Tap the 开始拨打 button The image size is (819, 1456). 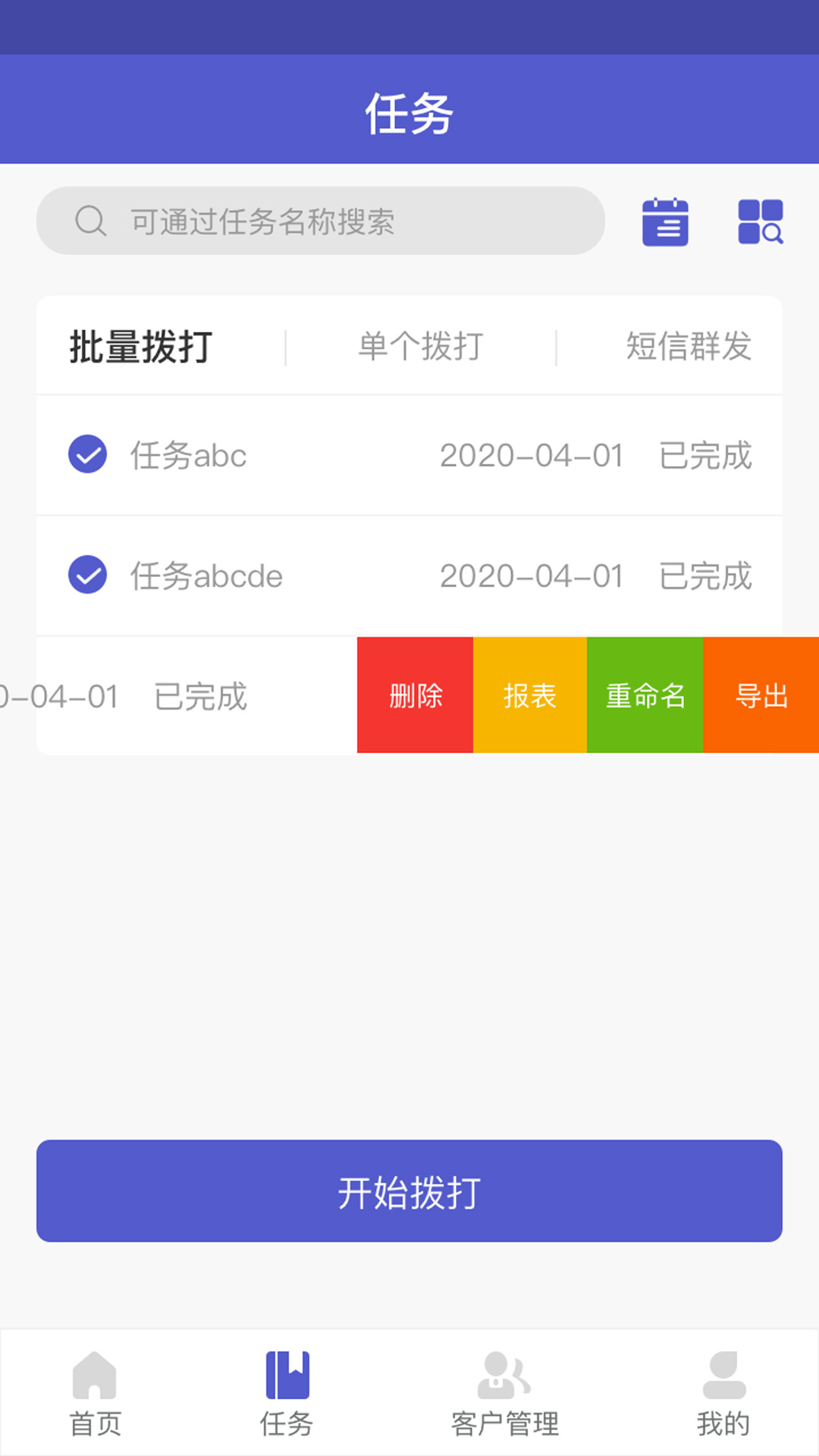[409, 1191]
